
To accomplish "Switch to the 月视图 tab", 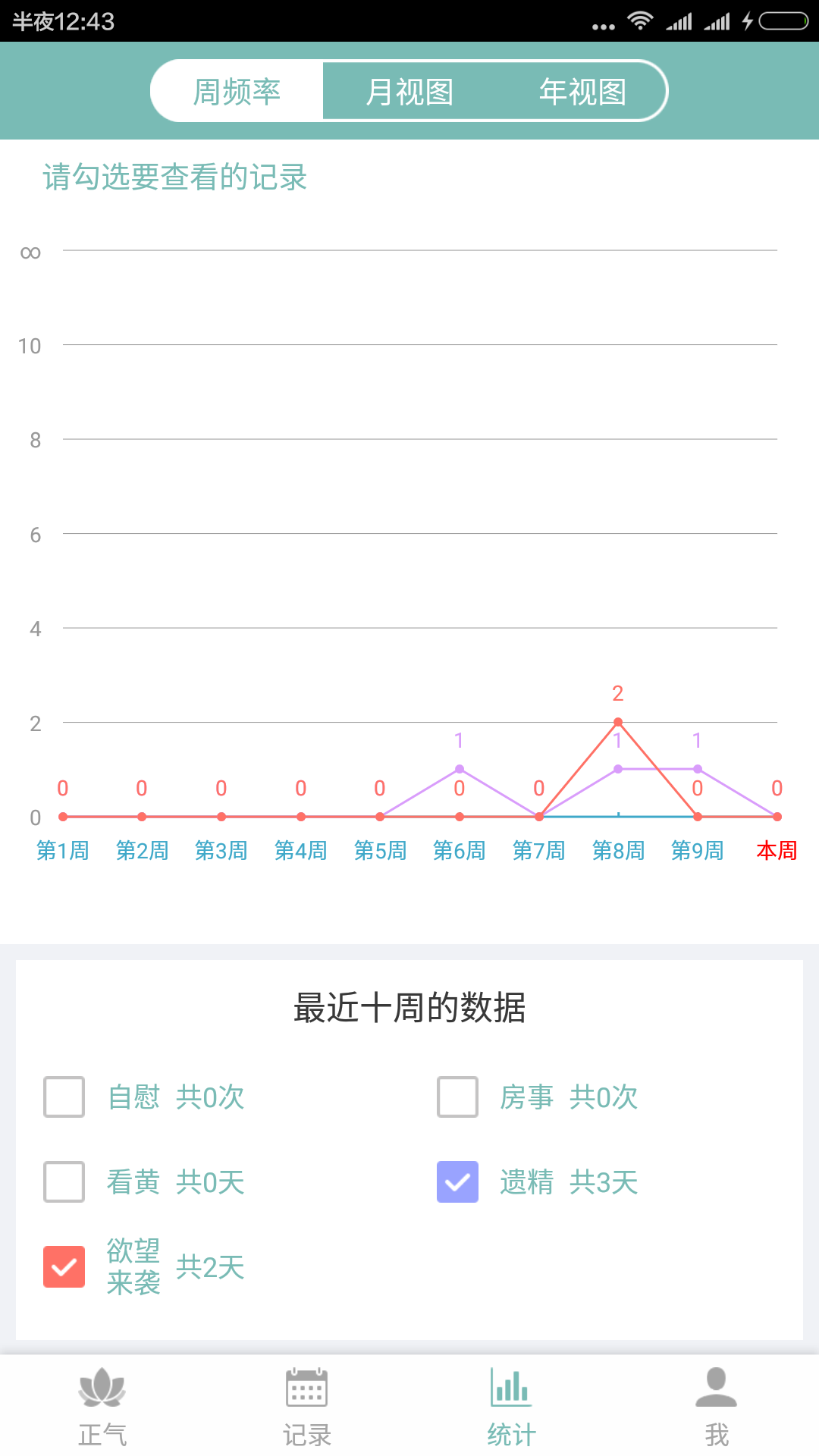I will tap(409, 91).
